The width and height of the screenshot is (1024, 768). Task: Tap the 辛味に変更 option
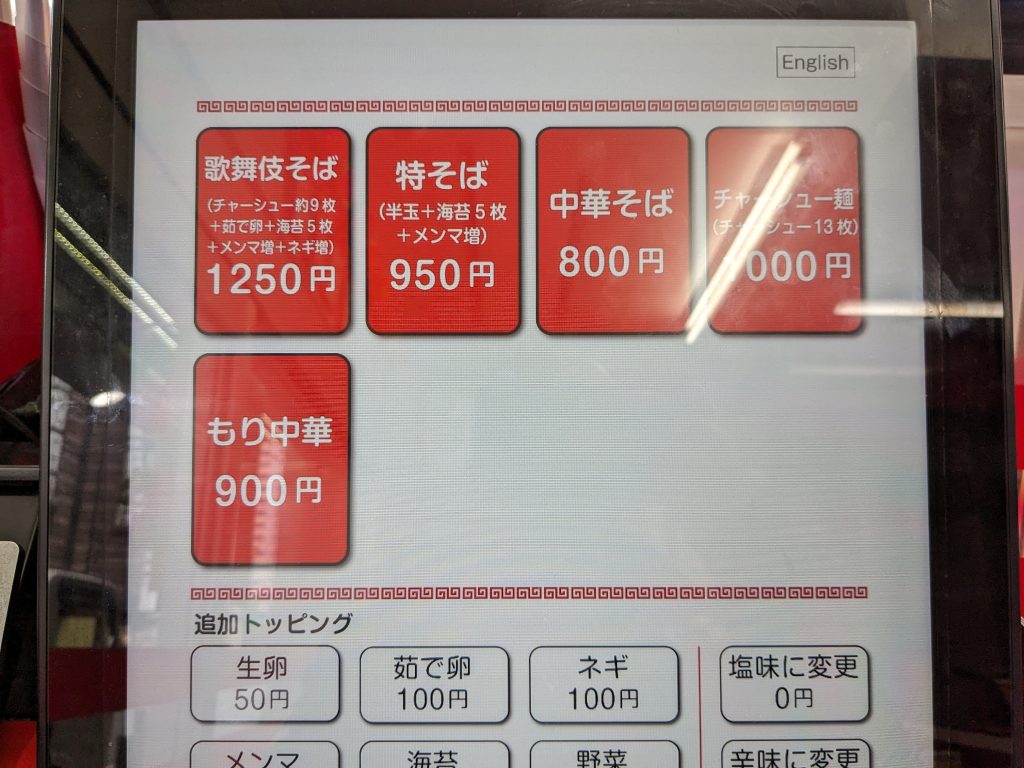794,755
